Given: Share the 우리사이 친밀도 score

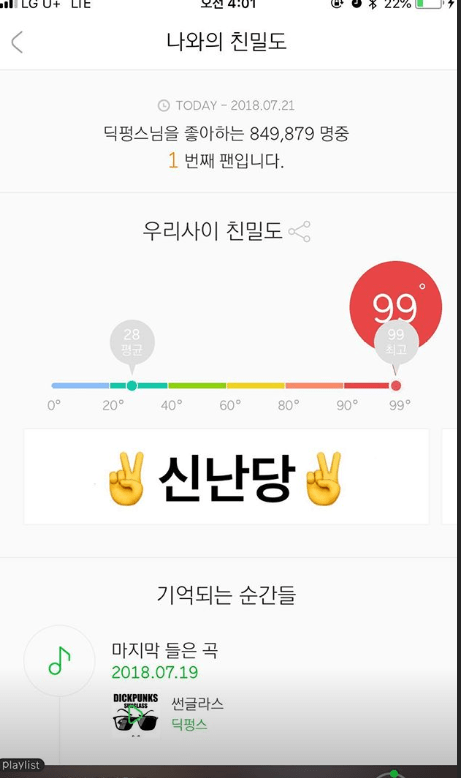Looking at the screenshot, I should [x=300, y=232].
